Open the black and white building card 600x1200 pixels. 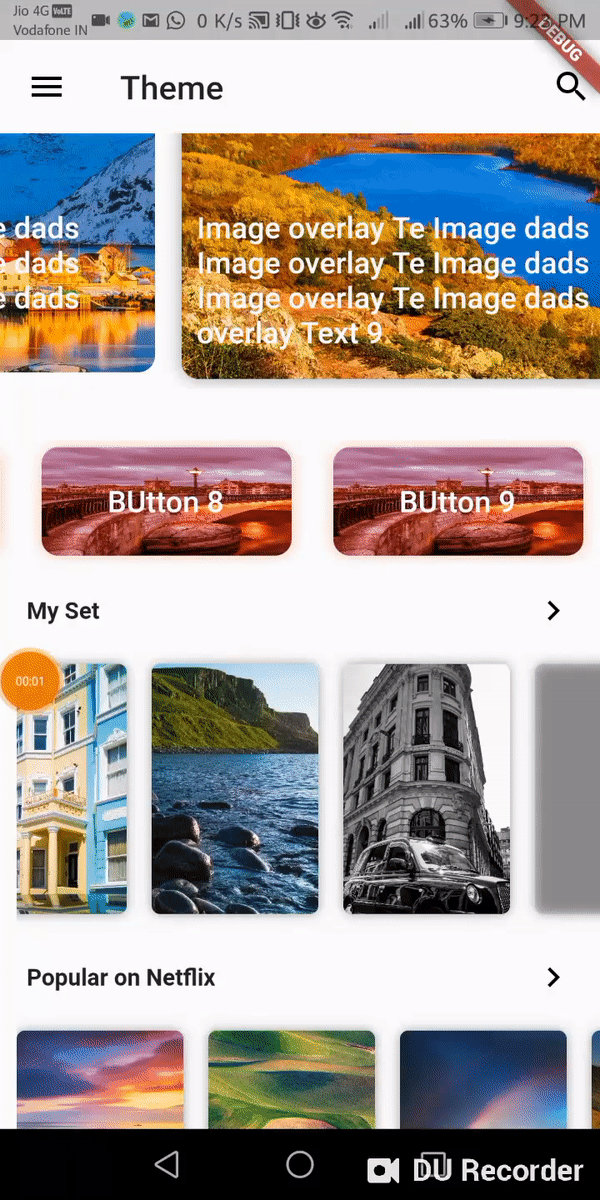[x=426, y=788]
